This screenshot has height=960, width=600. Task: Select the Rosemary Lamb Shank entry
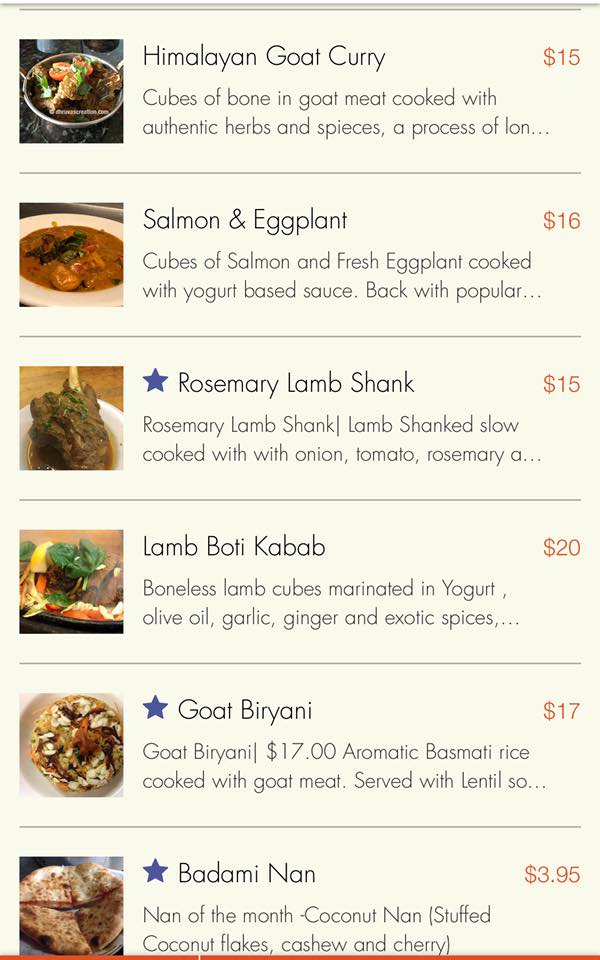point(295,383)
